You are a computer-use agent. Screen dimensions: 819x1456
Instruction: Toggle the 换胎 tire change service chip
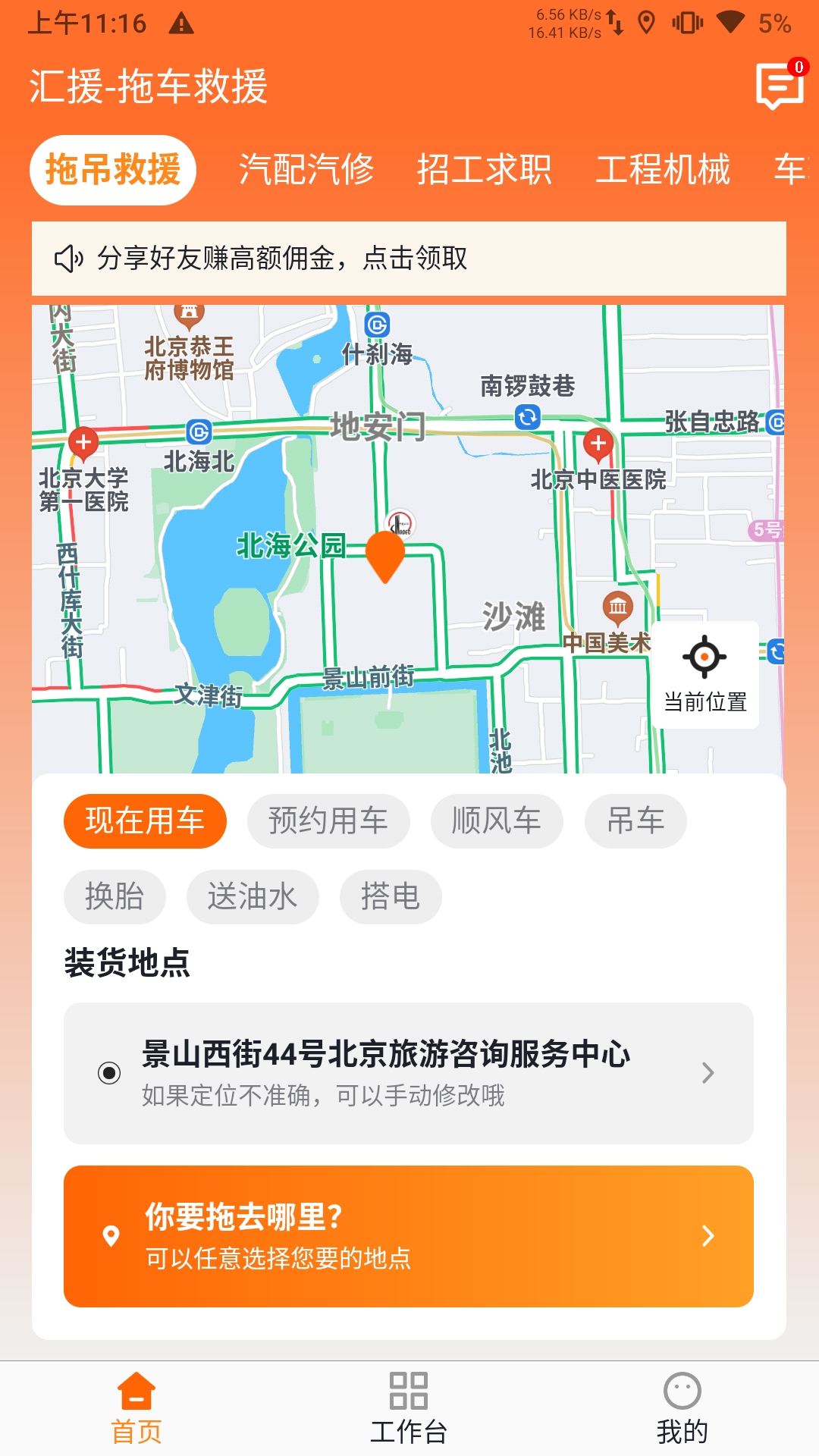click(x=115, y=897)
